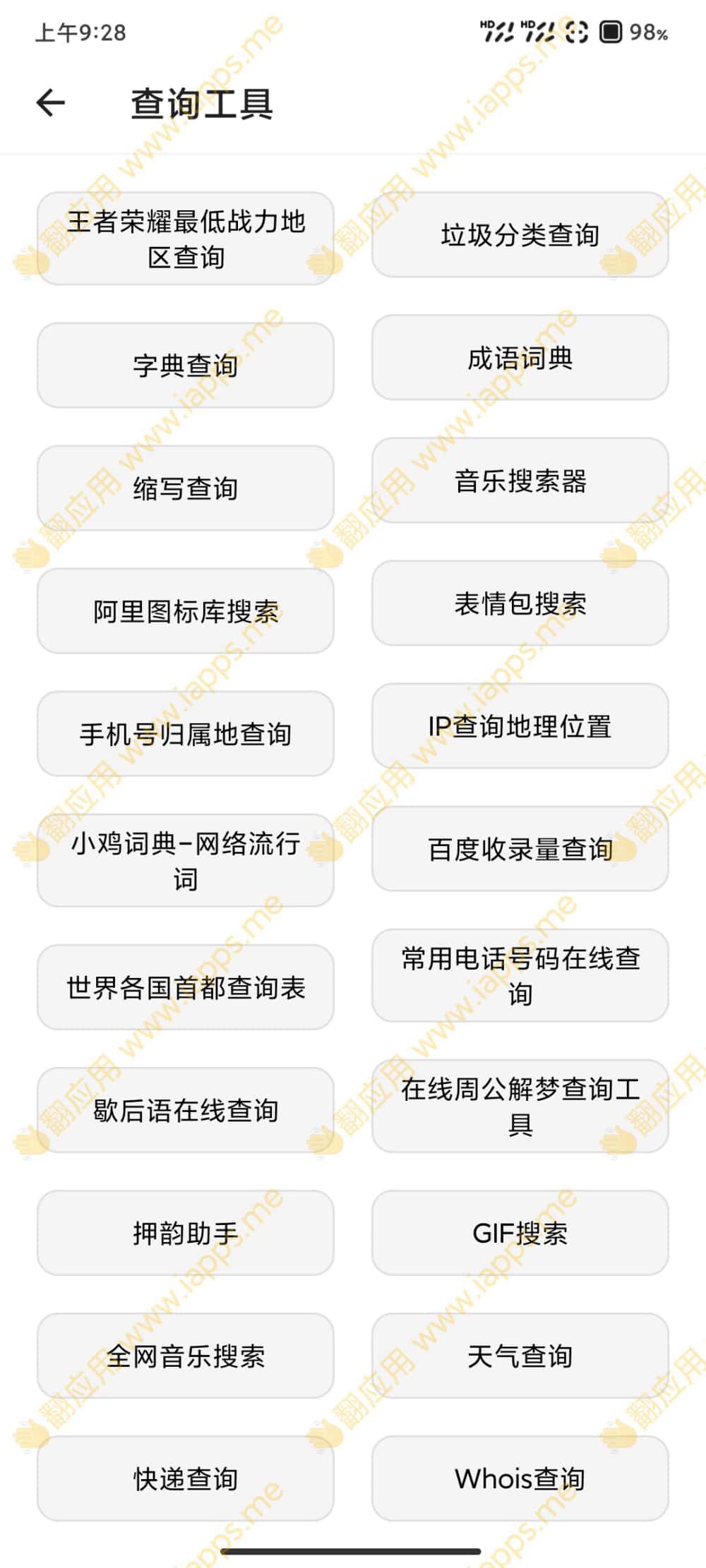Open 小鸡词典-网络流行词
The height and width of the screenshot is (1568, 706).
185,860
